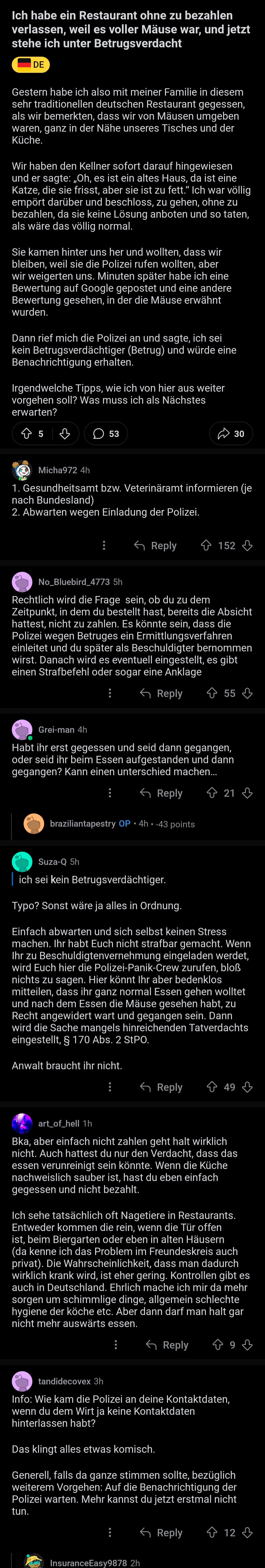Open overflow menu on Suza-Q's comment
The image size is (265, 1568).
pyautogui.click(x=110, y=1087)
